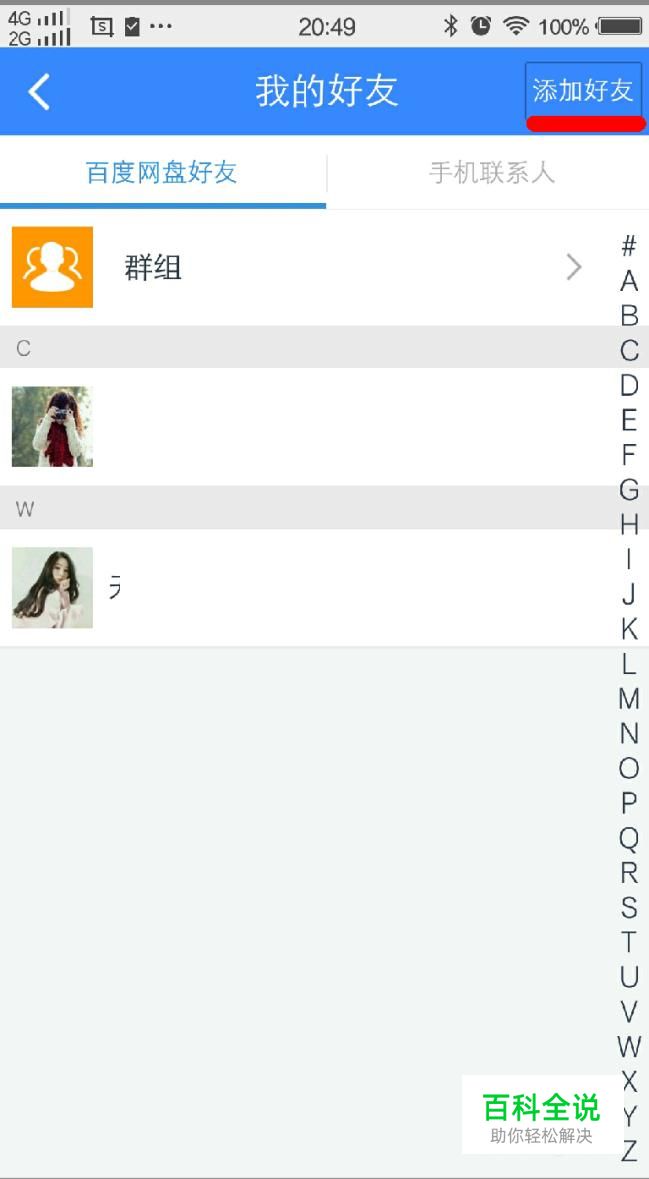Jump to letter C in index
The width and height of the screenshot is (649, 1179).
[x=628, y=351]
